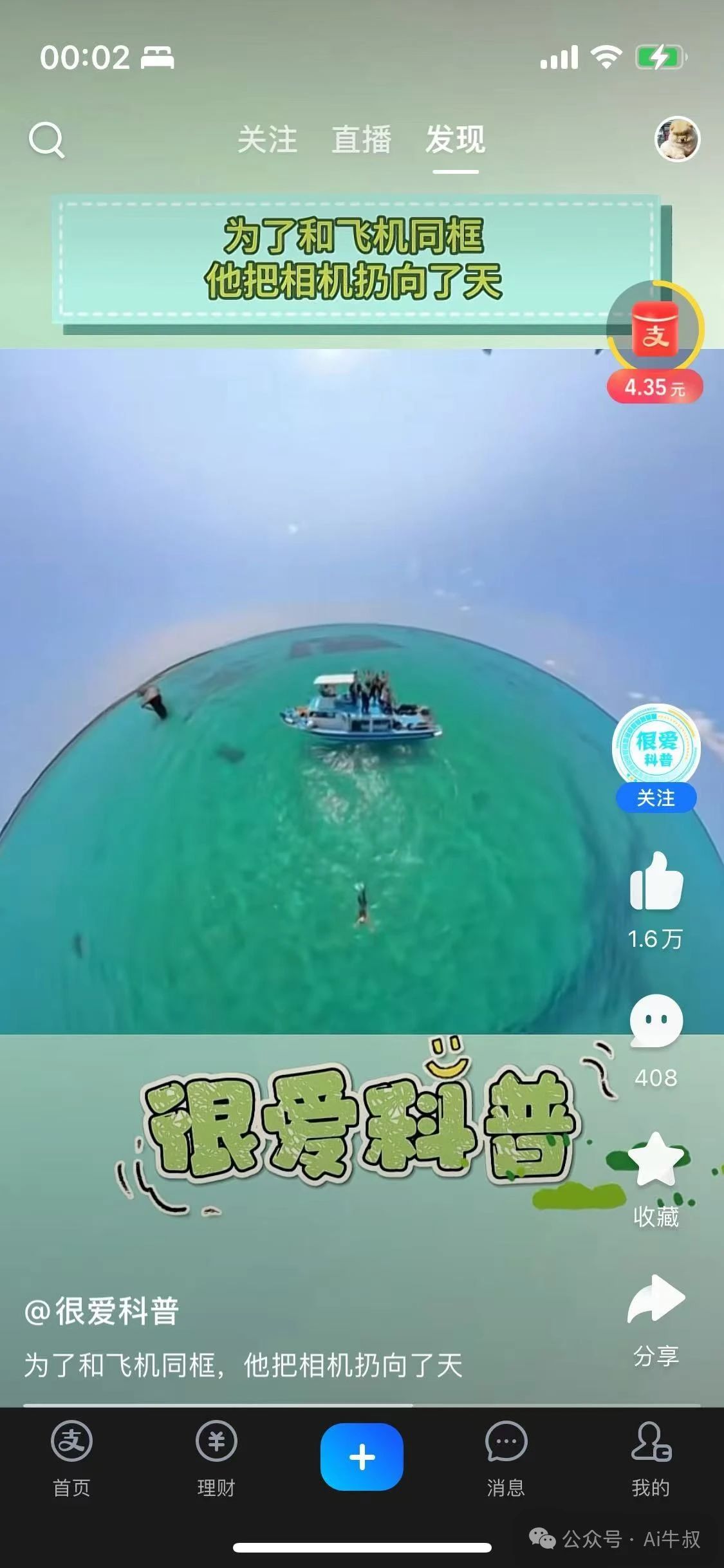
Task: Switch to the 直播 tab
Action: point(361,140)
